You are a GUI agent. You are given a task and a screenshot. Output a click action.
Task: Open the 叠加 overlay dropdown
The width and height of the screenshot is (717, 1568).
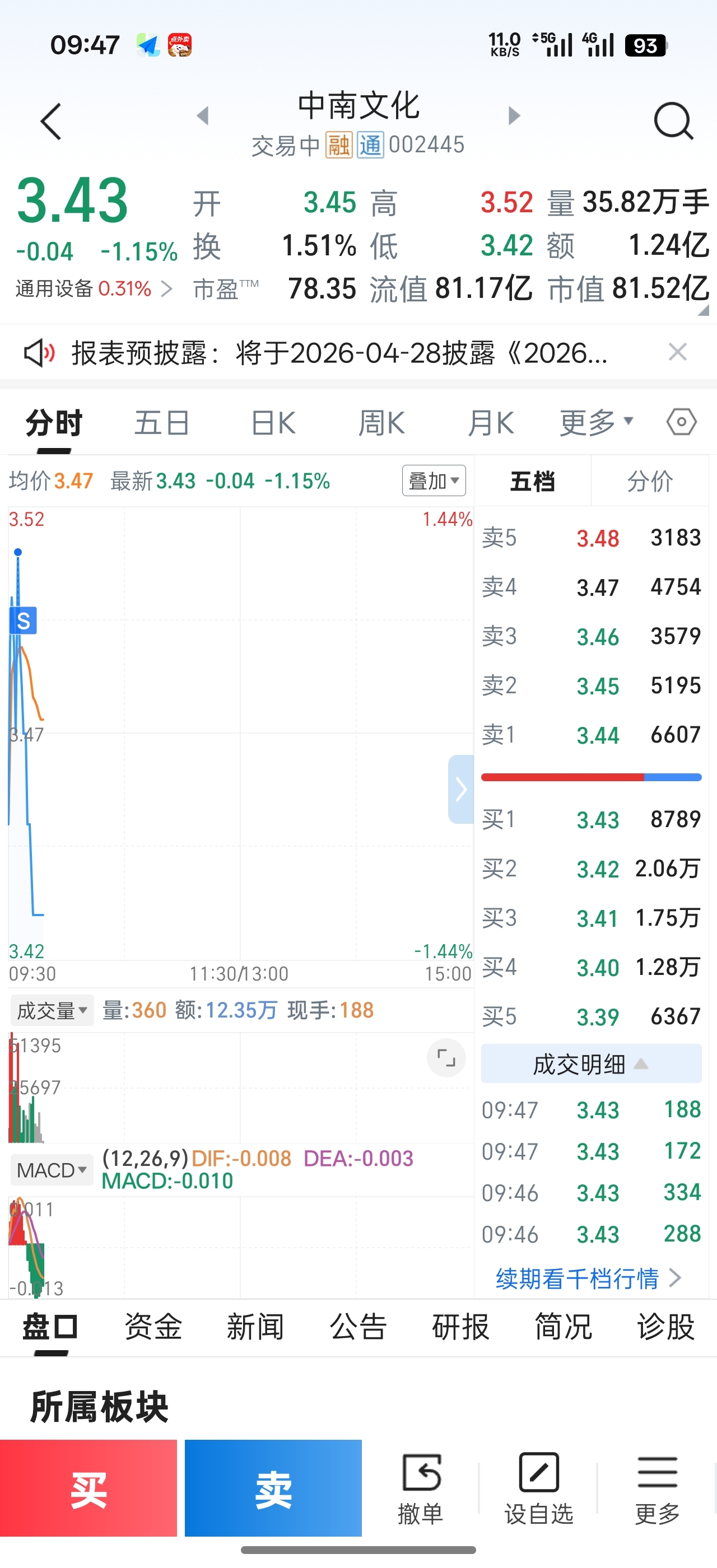434,481
